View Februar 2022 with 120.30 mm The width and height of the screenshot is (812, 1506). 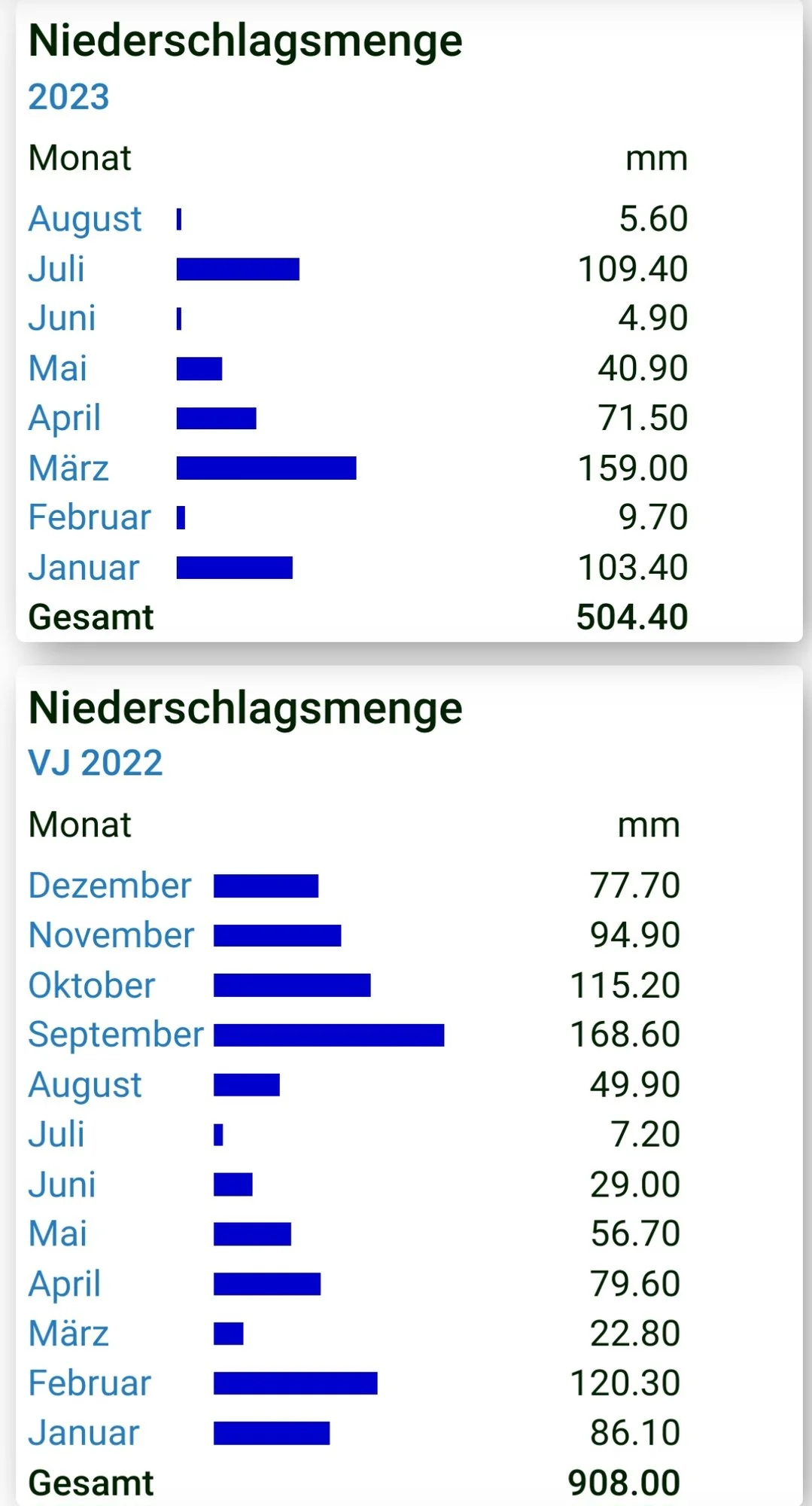click(x=90, y=1383)
